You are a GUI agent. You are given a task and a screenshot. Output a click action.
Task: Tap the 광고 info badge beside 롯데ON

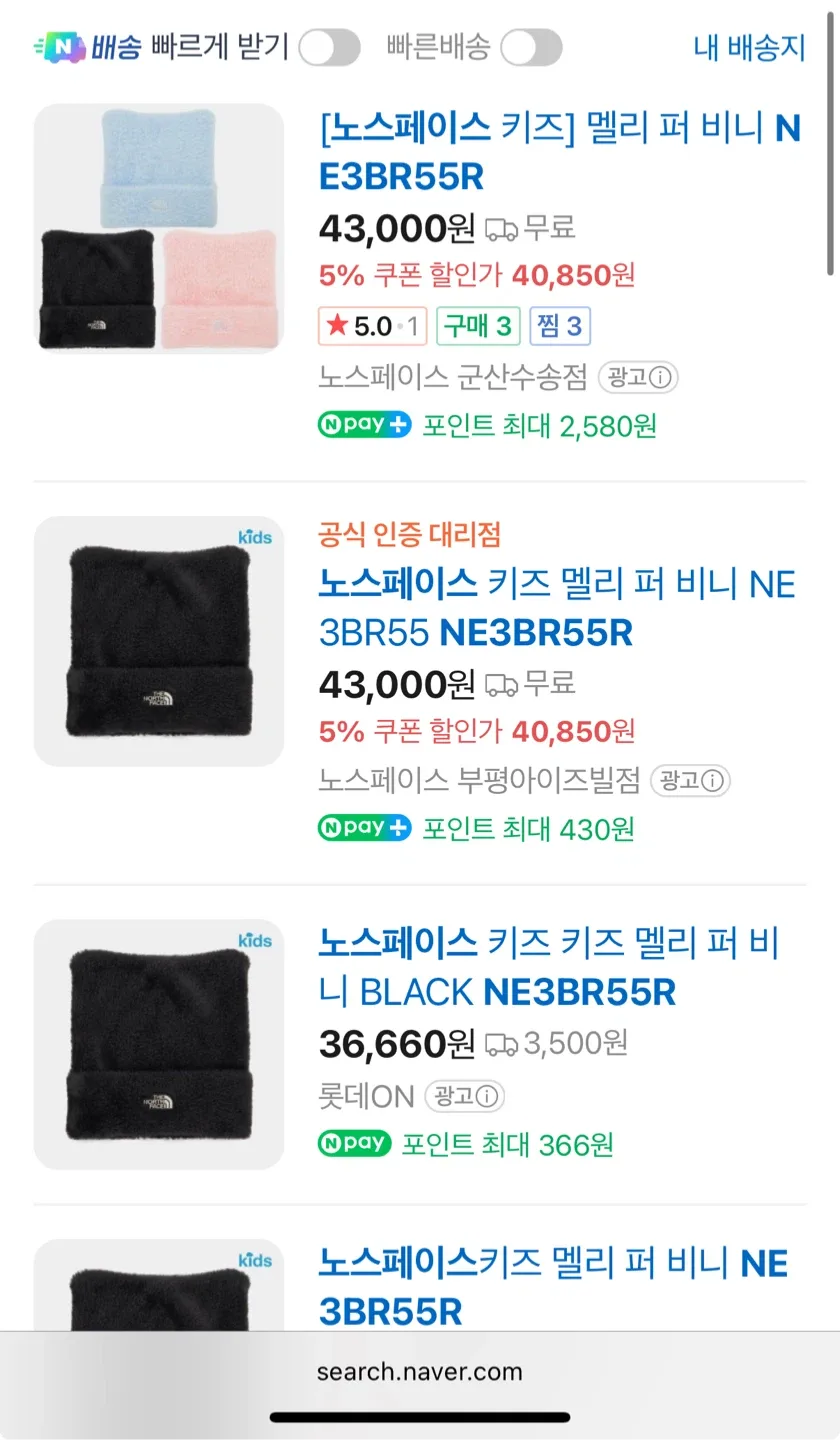coord(464,1096)
